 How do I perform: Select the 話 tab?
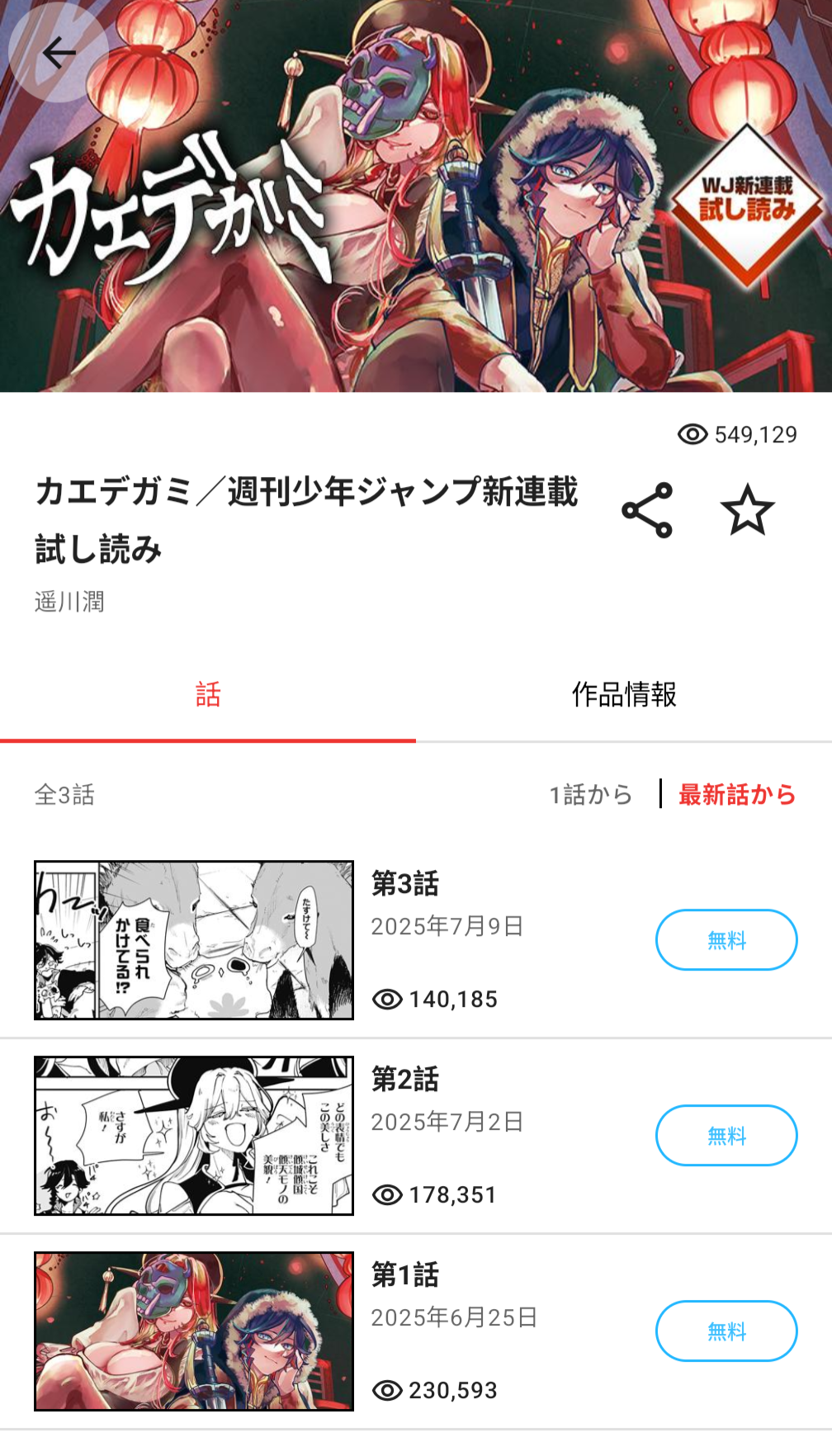[208, 694]
